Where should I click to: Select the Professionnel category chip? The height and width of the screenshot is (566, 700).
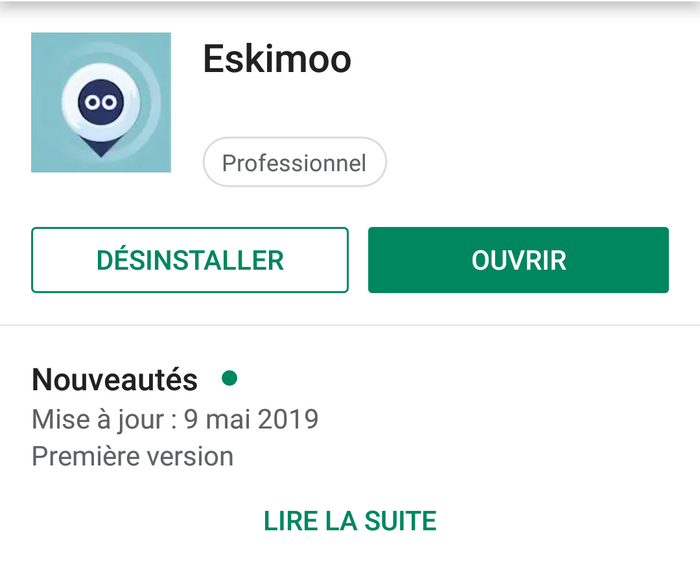[294, 163]
